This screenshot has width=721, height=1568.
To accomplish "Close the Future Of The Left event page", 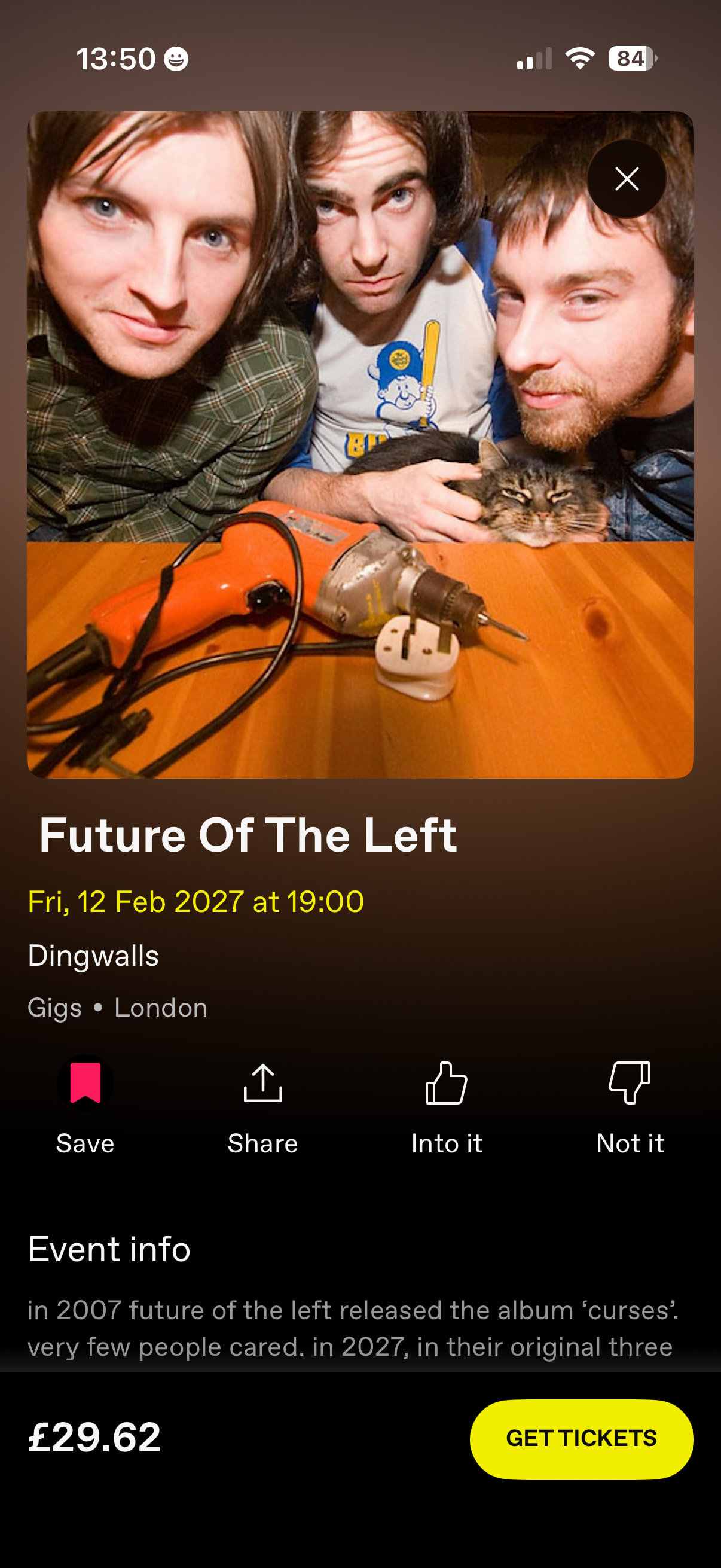I will tap(626, 179).
